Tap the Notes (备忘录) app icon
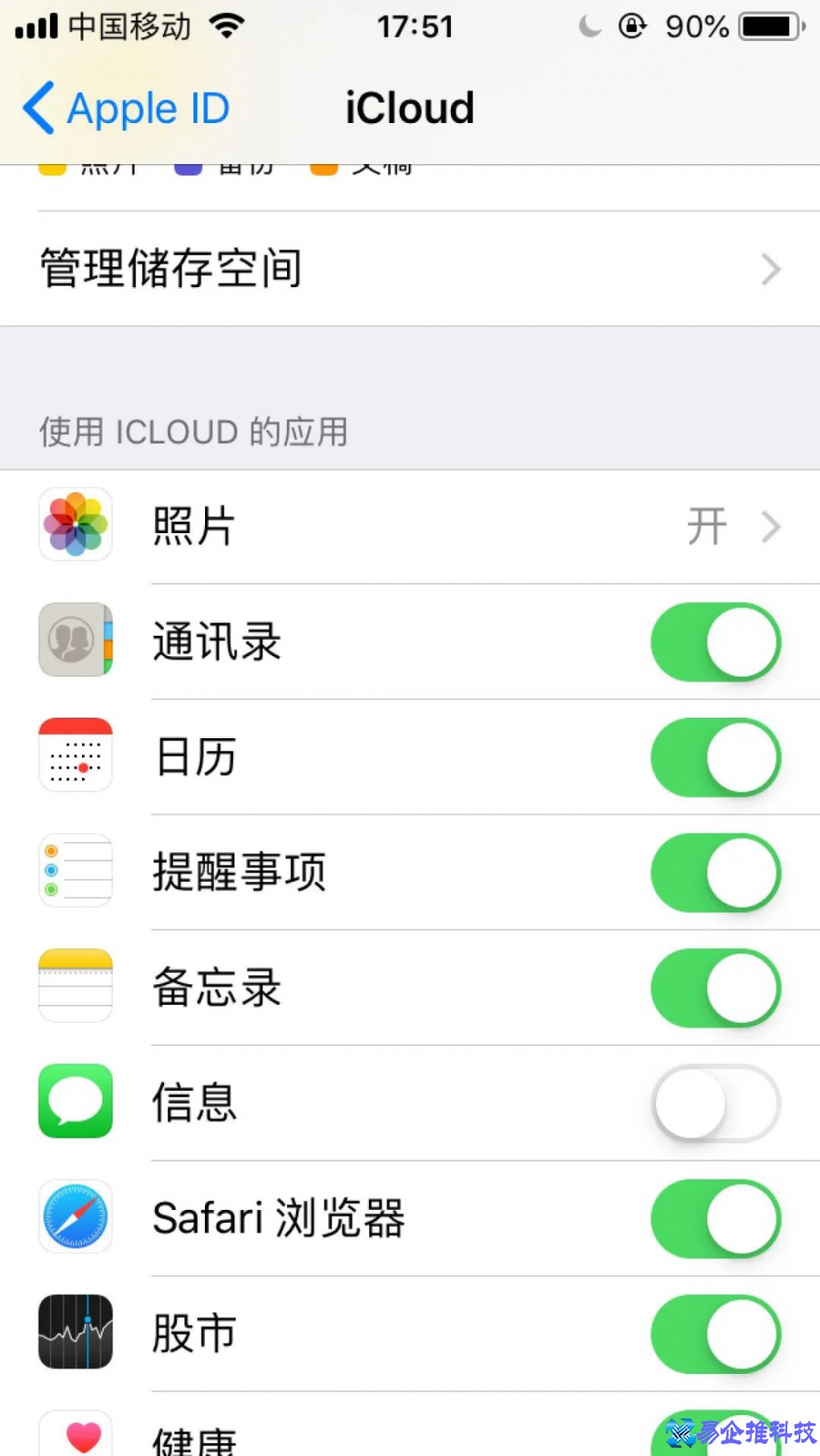This screenshot has width=820, height=1456. point(75,988)
